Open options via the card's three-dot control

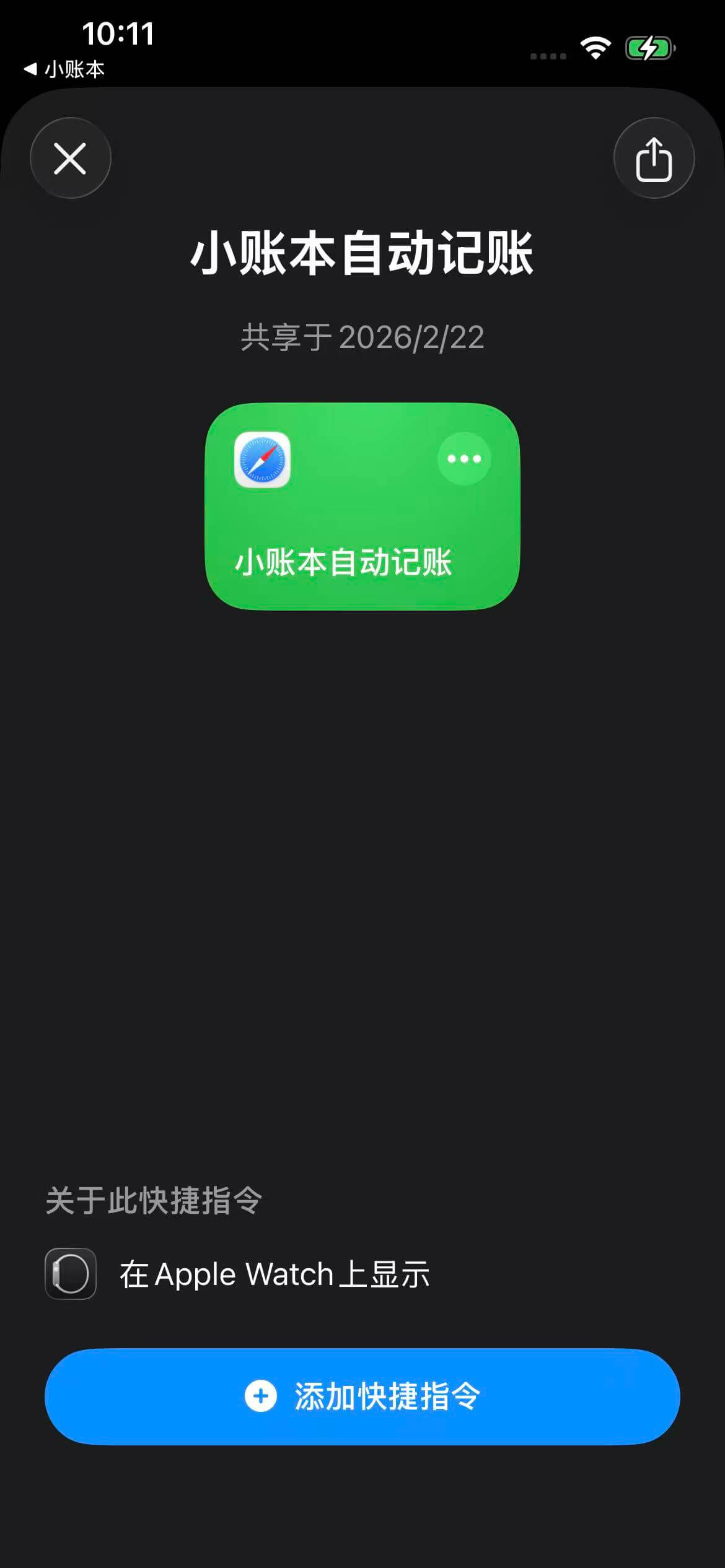(x=464, y=458)
